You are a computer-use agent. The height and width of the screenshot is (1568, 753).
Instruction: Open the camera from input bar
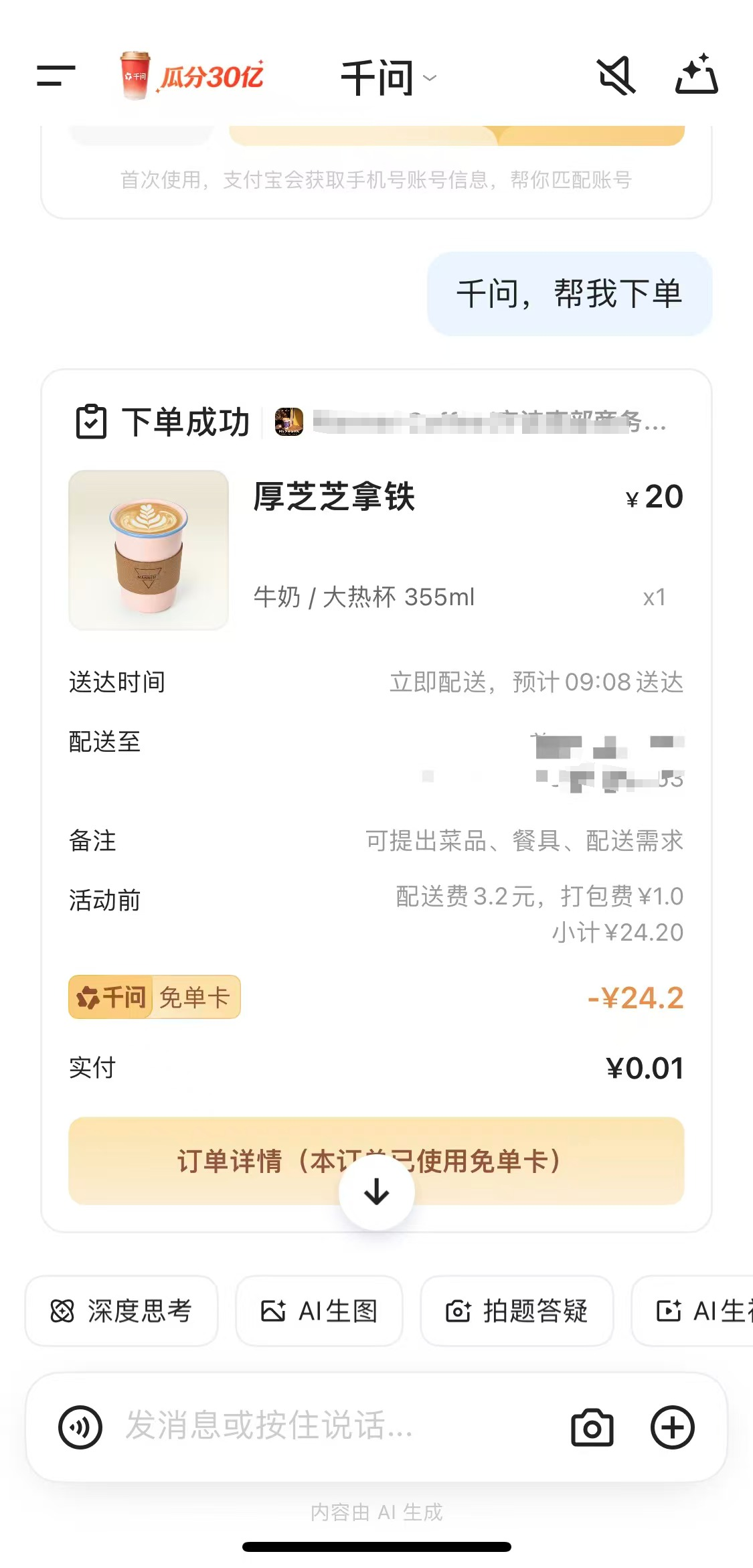tap(592, 1427)
